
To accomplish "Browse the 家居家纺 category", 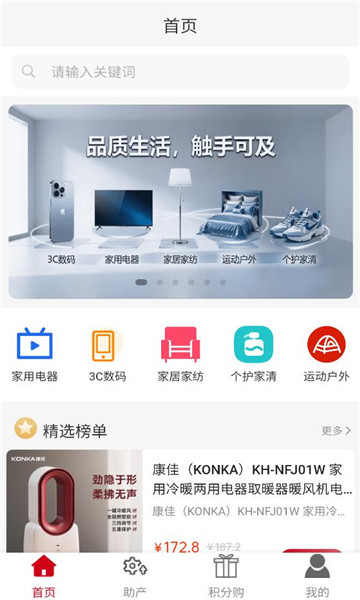I will [x=180, y=354].
